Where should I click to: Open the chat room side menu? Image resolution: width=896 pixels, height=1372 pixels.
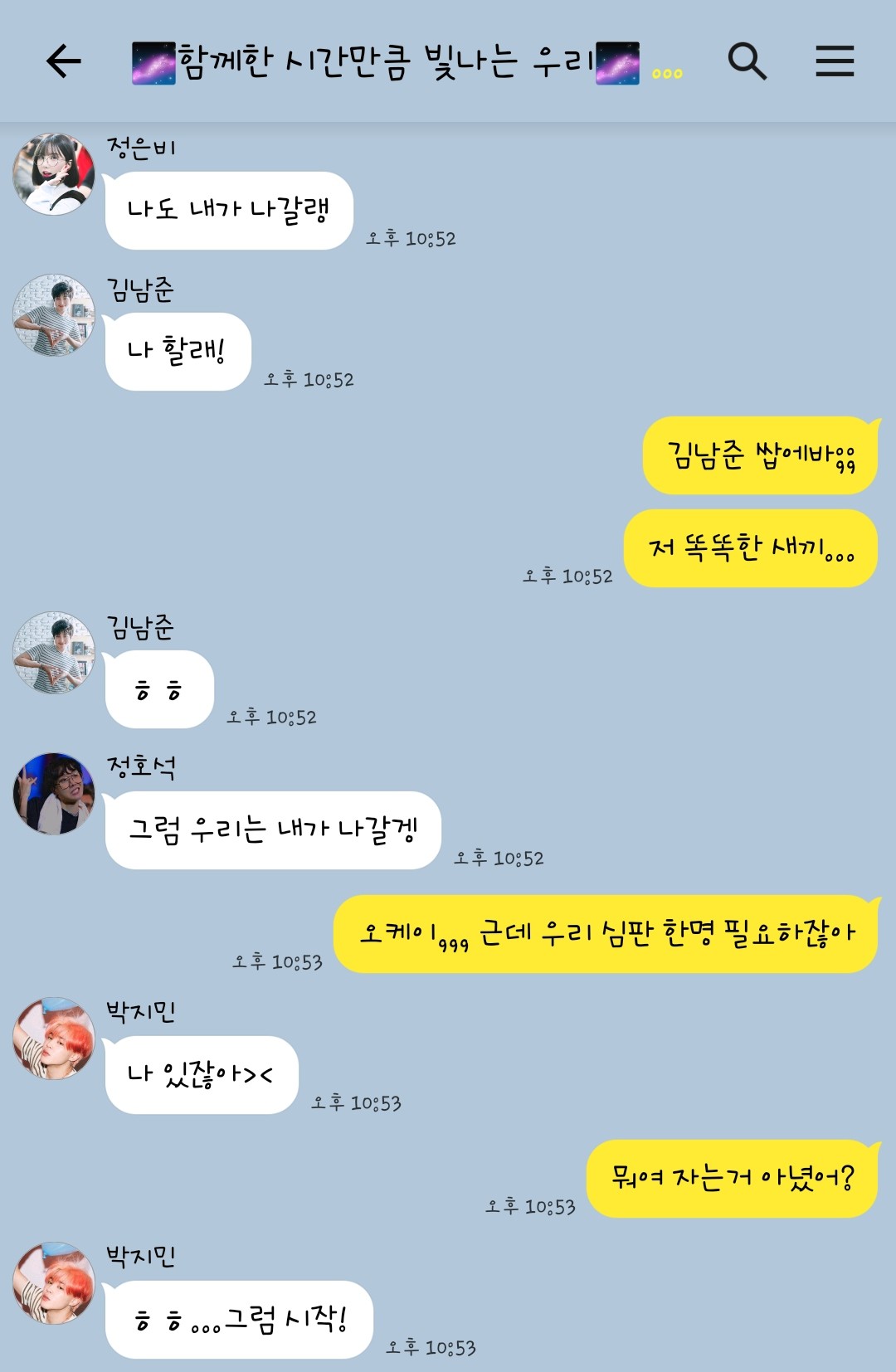click(834, 61)
